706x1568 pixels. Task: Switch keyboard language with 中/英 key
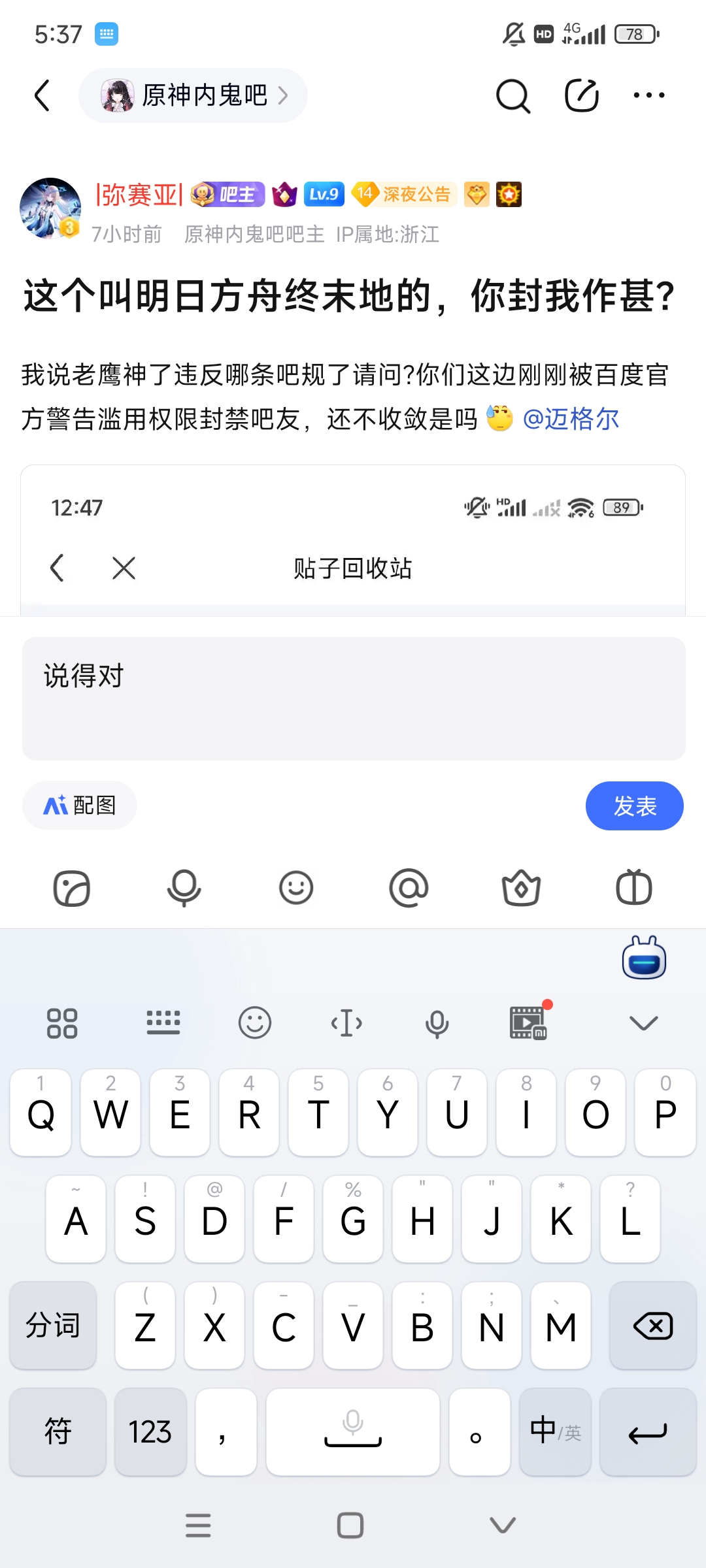(x=555, y=1432)
